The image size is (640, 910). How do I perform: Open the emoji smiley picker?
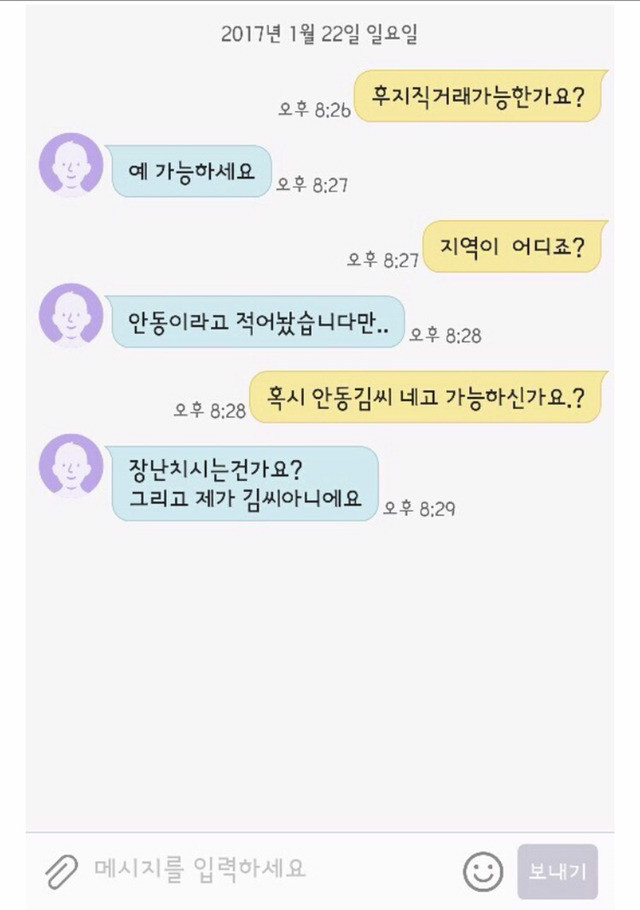point(483,872)
